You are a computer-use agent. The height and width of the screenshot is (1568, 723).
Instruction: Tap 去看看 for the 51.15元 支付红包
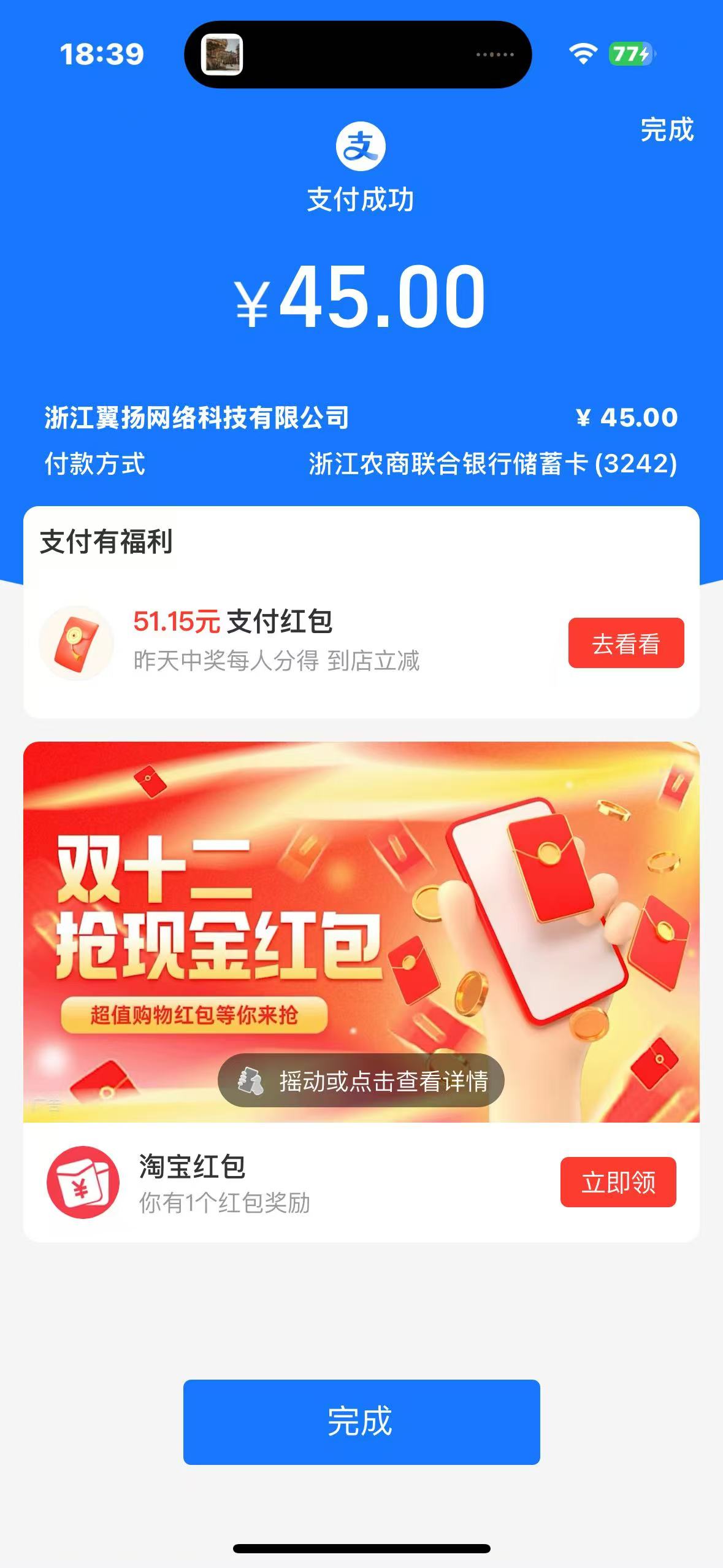[625, 643]
